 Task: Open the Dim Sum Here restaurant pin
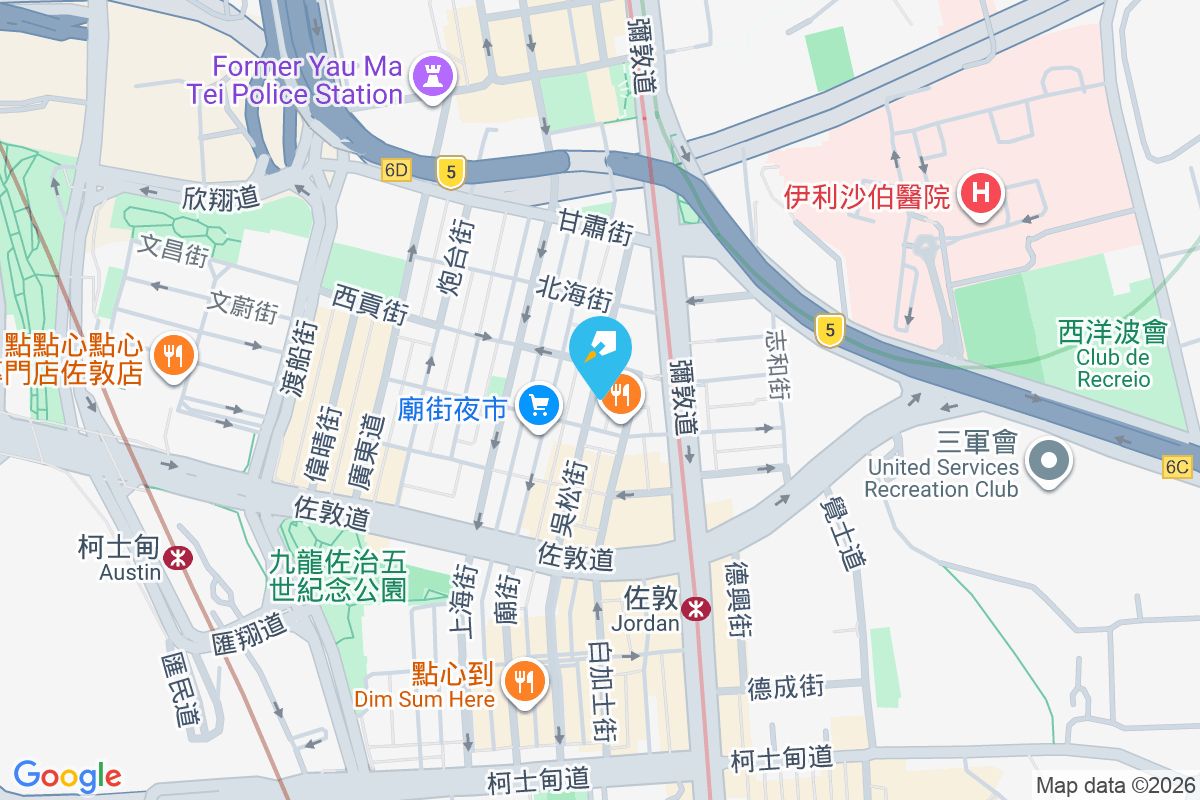click(x=523, y=683)
